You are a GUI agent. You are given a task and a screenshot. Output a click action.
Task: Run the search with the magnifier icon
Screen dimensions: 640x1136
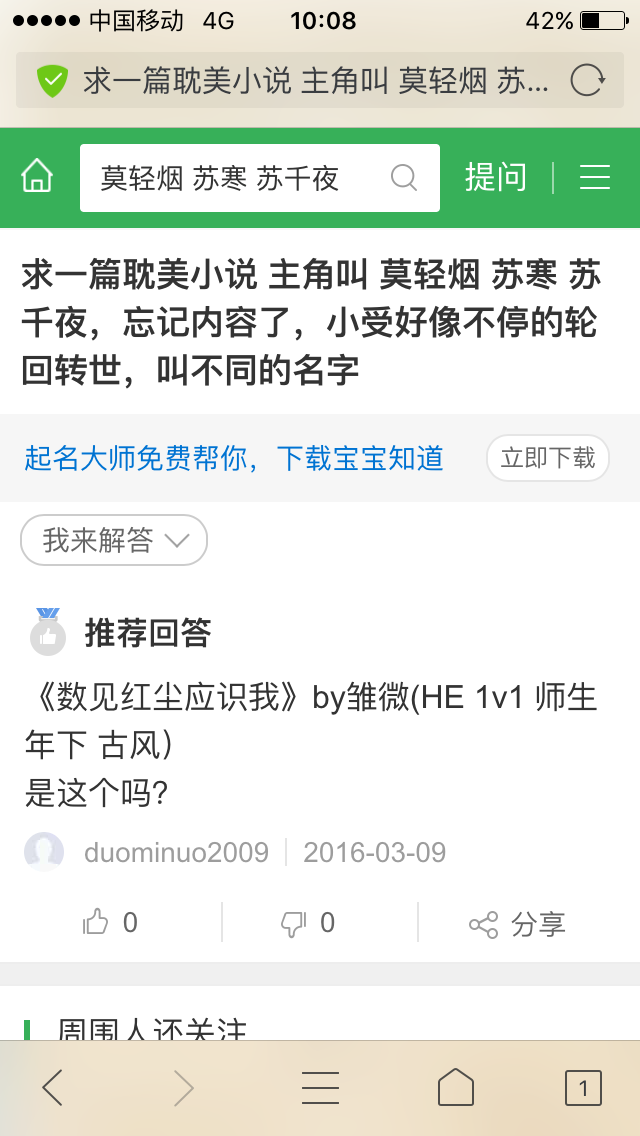tap(404, 178)
